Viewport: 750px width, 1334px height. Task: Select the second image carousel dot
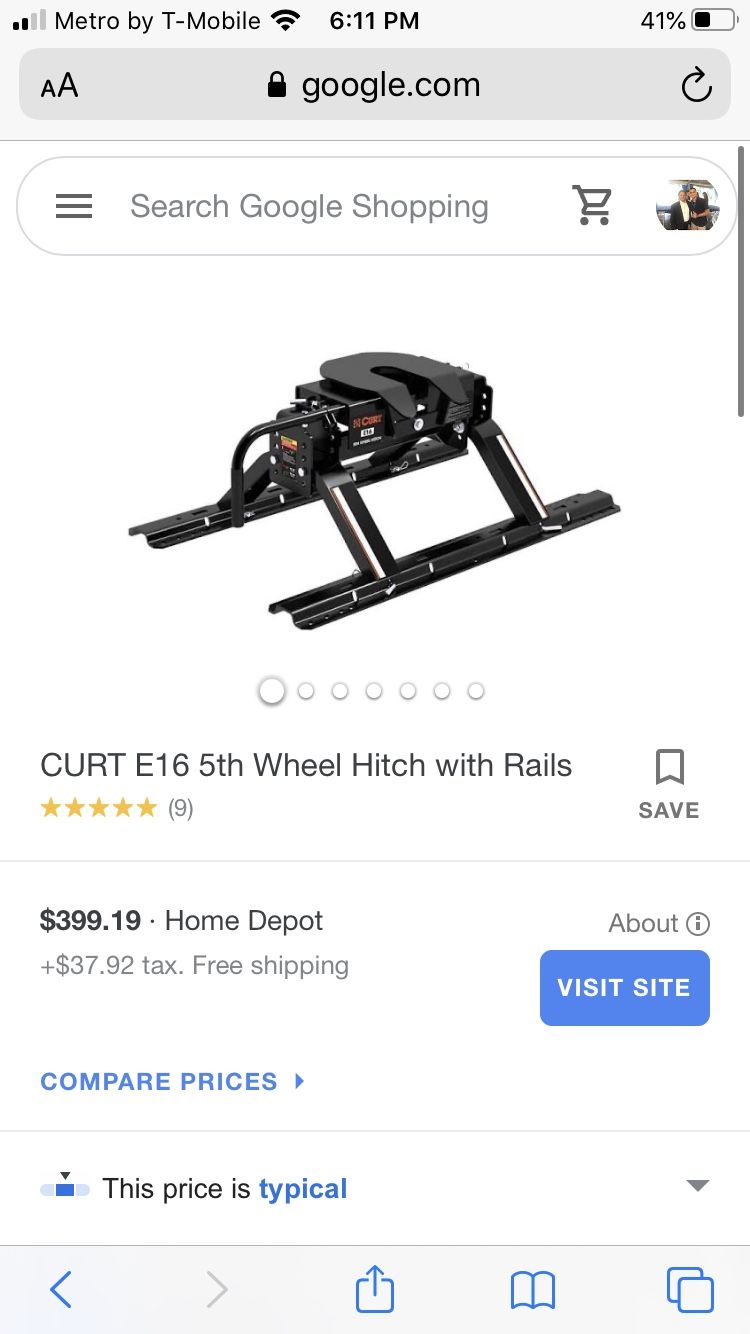pos(306,690)
